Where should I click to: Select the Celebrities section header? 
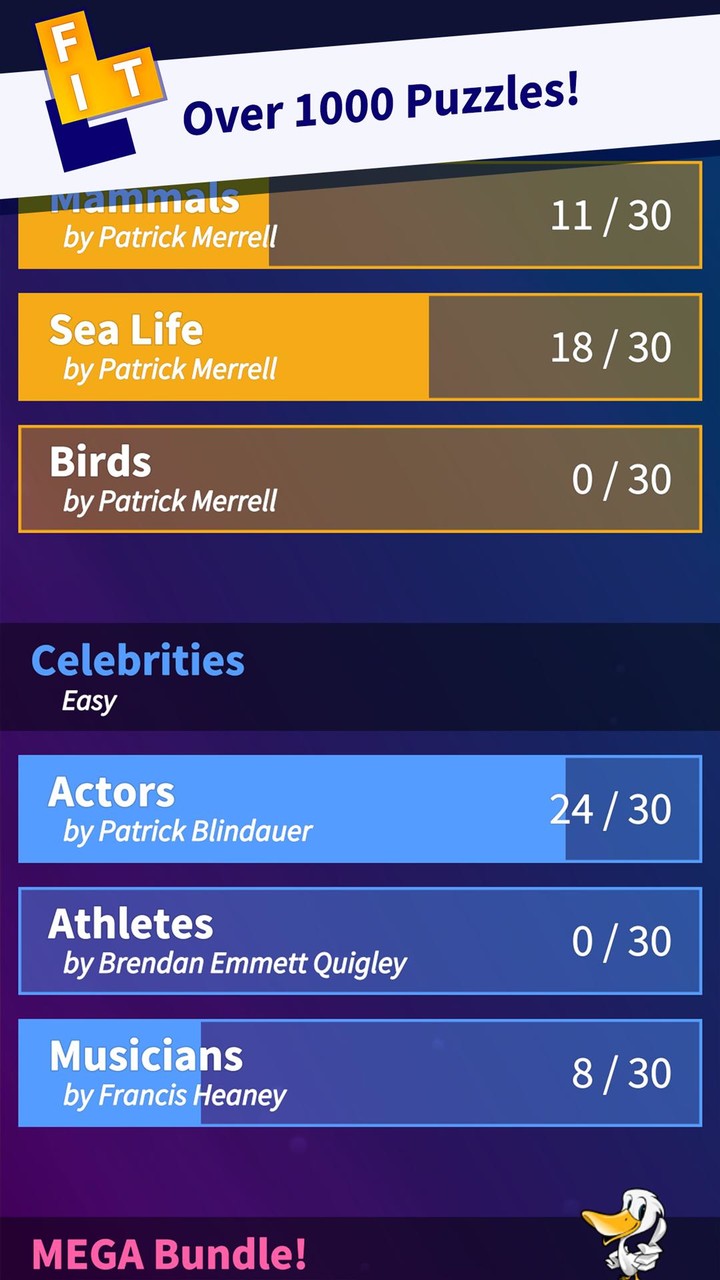[136, 660]
